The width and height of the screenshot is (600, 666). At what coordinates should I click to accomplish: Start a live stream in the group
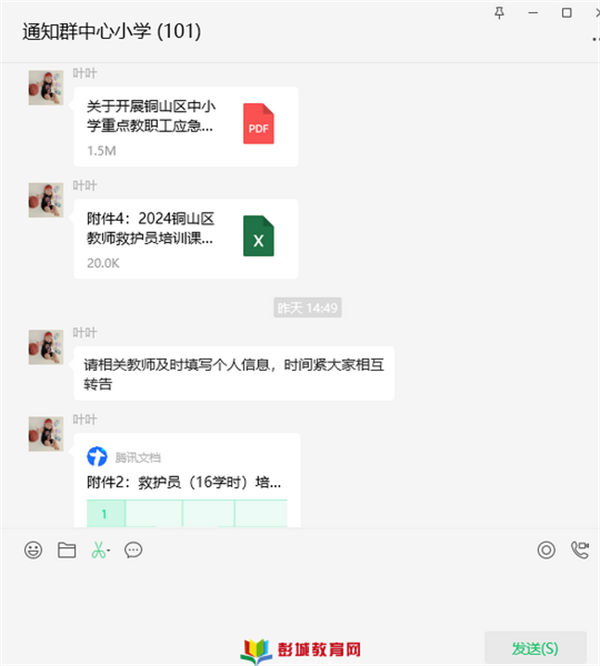[x=546, y=550]
